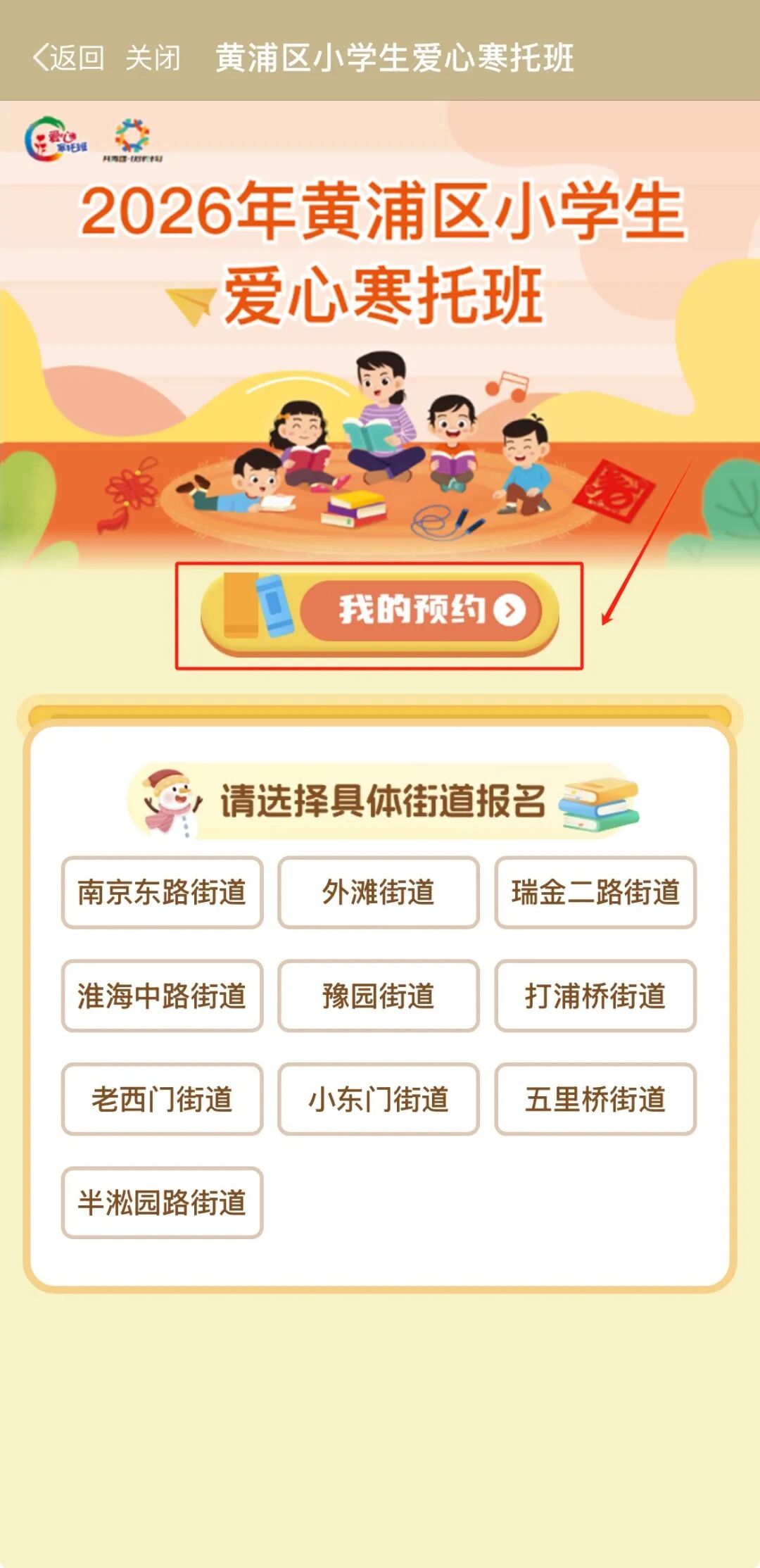Tap 瑞金二路街道

point(595,892)
